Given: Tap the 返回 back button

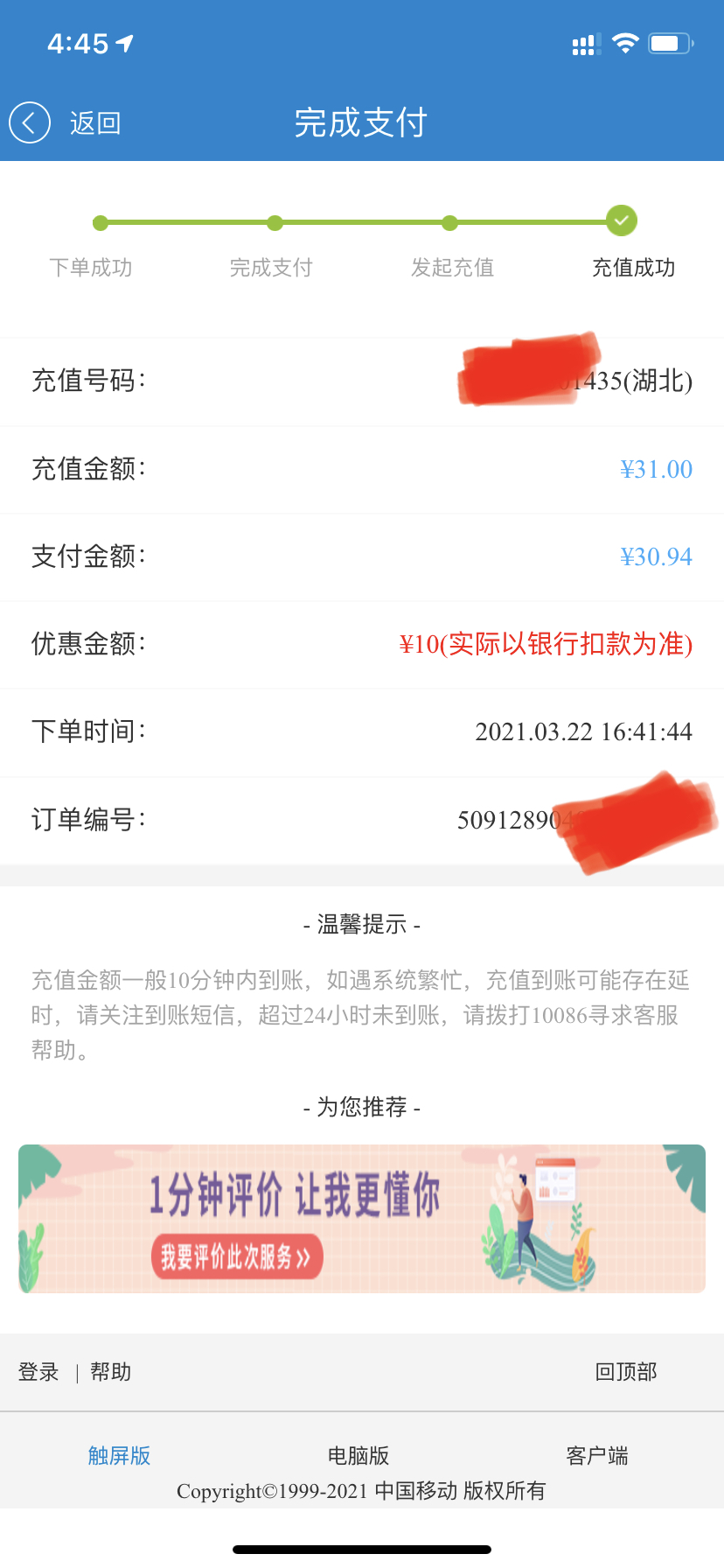Looking at the screenshot, I should 66,123.
